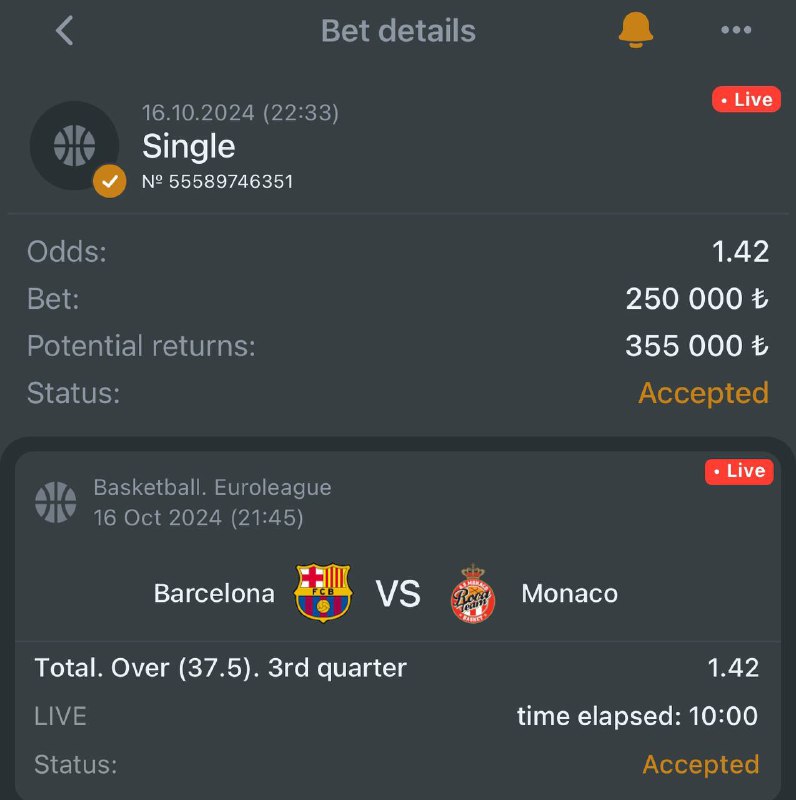Open the three-dot overflow menu
Viewport: 796px width, 800px height.
(736, 31)
